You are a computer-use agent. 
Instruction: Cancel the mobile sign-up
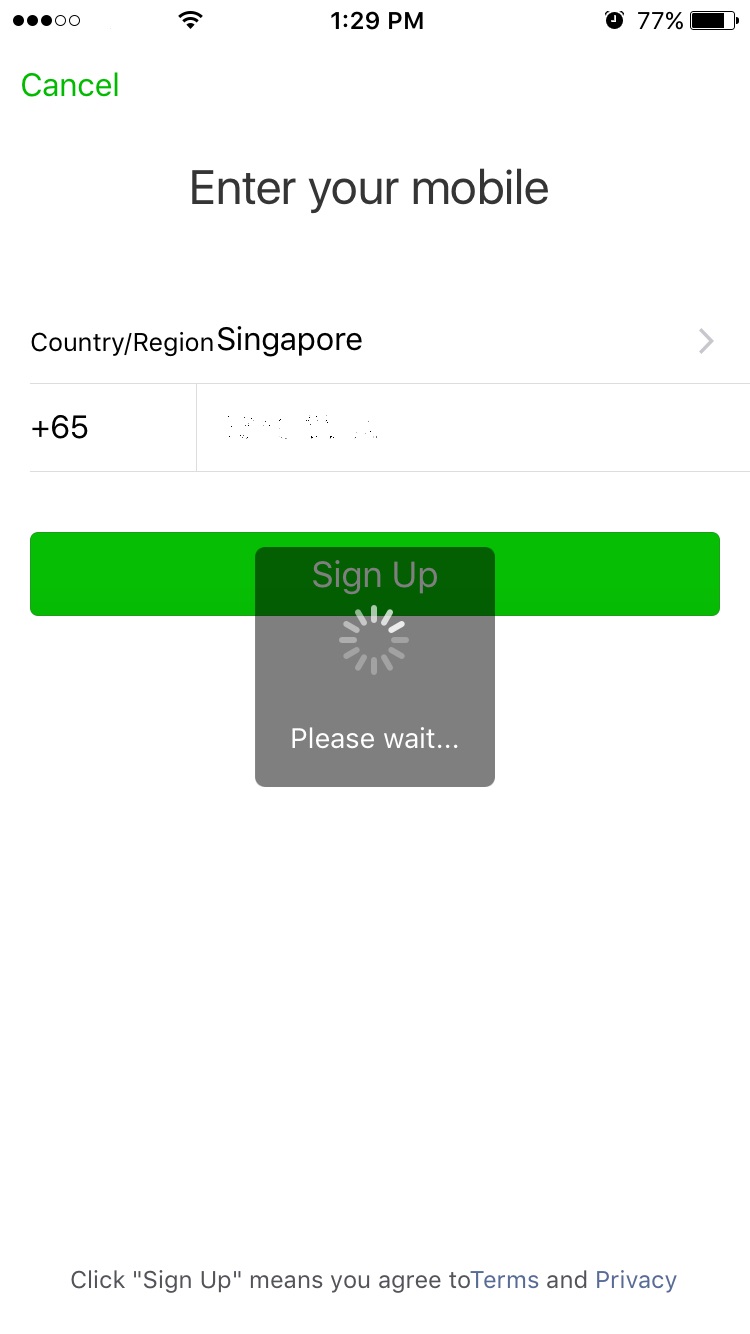[x=70, y=86]
